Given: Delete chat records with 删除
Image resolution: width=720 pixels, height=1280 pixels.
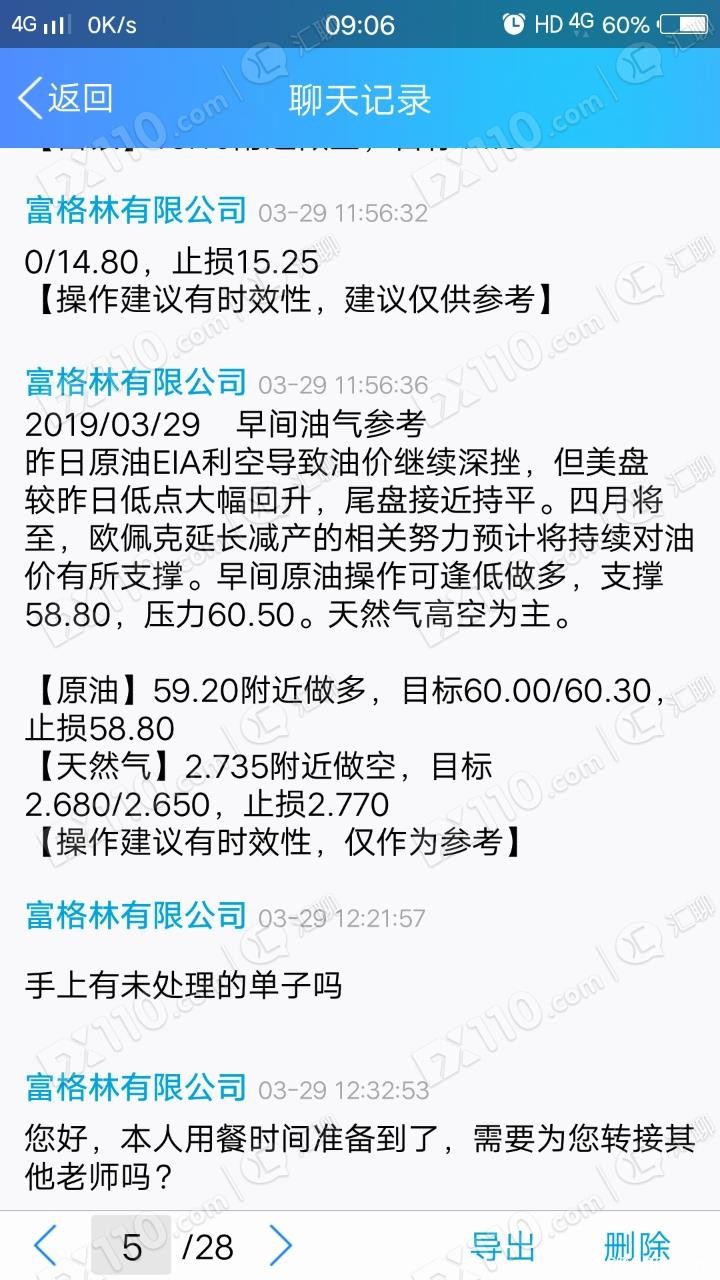Looking at the screenshot, I should point(637,1246).
